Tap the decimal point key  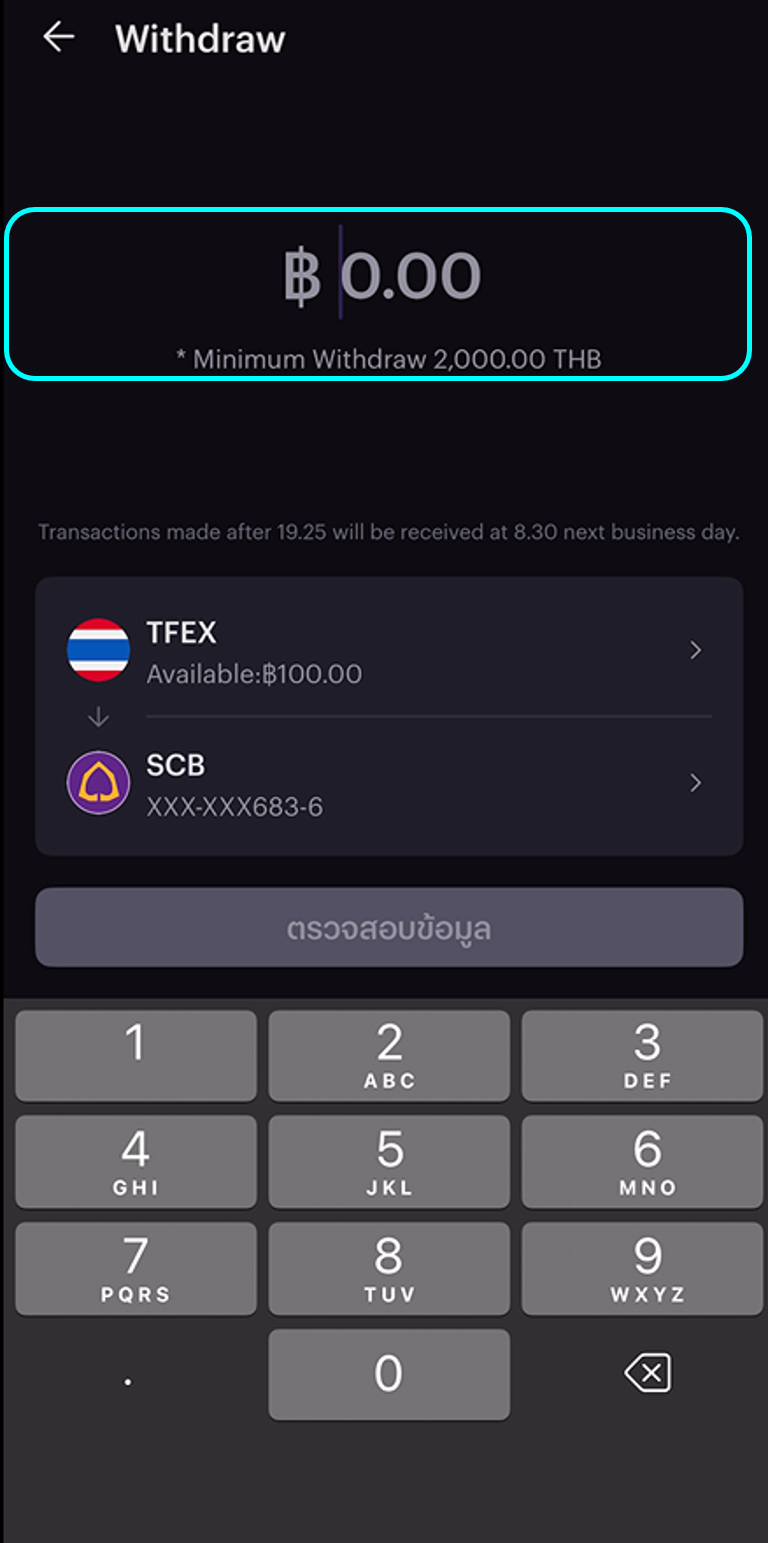pyautogui.click(x=128, y=1379)
